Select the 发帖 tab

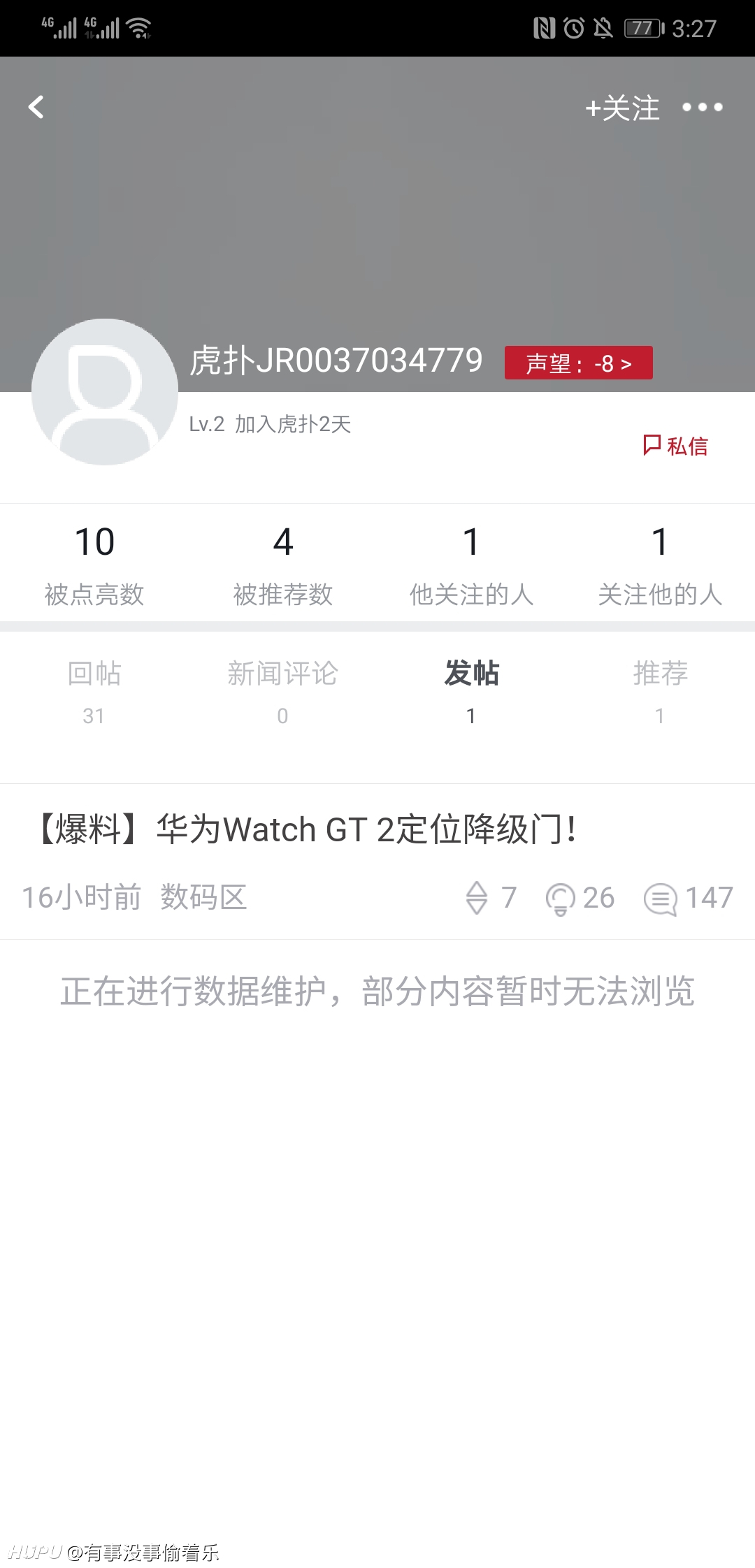[472, 692]
